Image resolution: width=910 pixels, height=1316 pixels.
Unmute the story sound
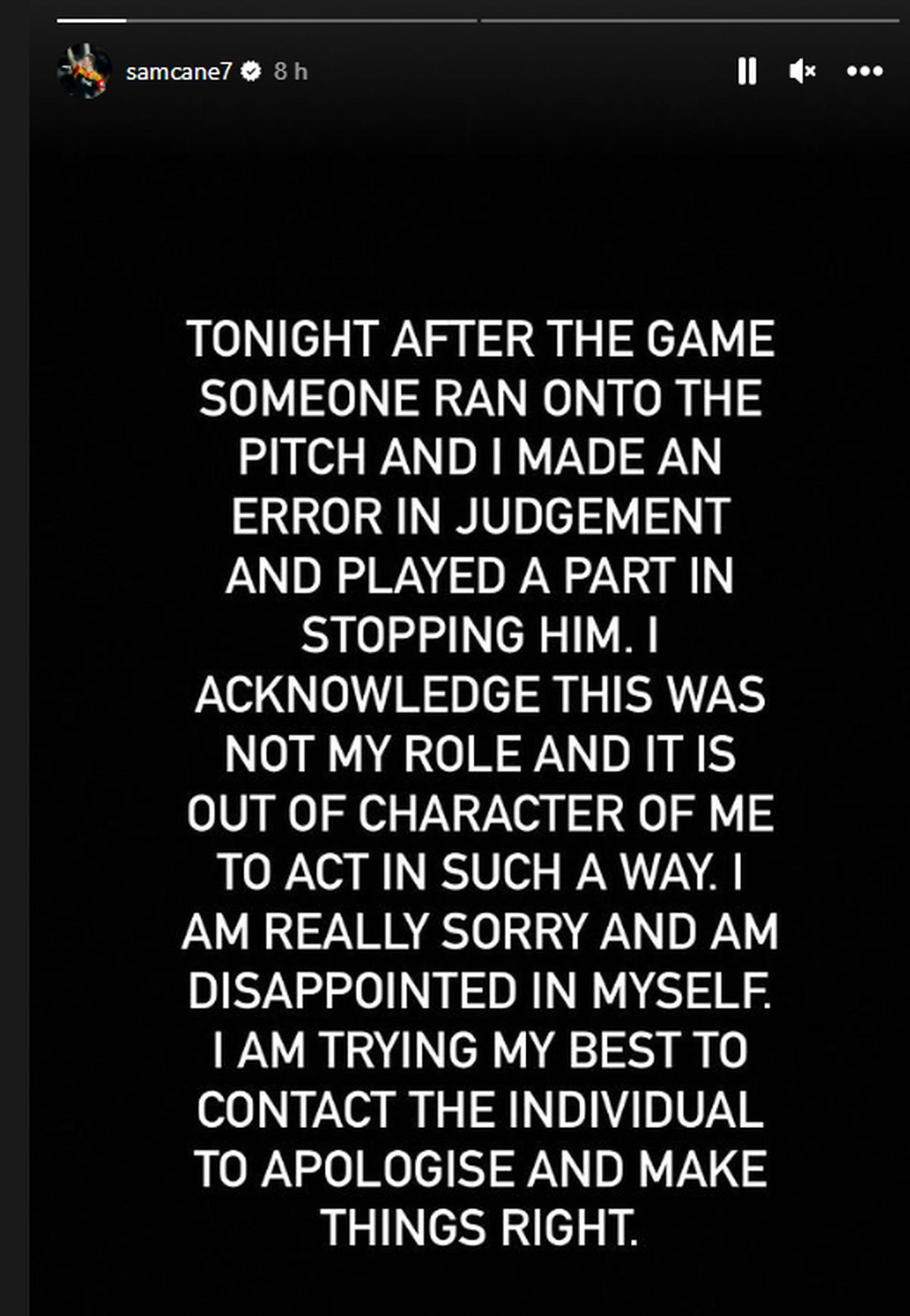click(x=802, y=71)
